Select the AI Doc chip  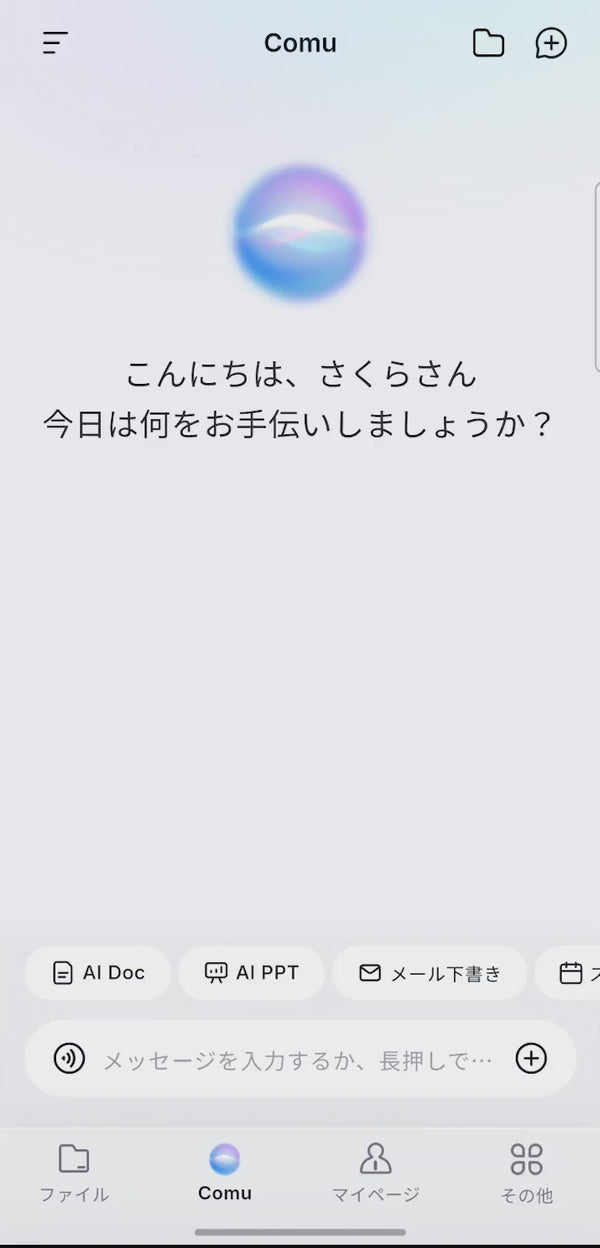tap(98, 972)
